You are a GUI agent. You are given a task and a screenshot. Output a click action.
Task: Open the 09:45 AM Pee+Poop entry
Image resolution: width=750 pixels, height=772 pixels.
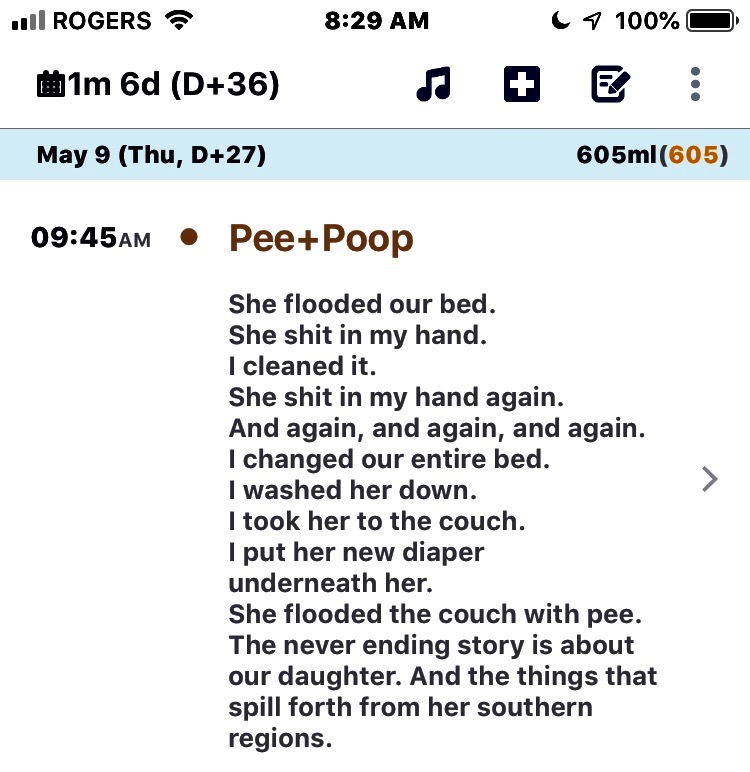tap(440, 480)
